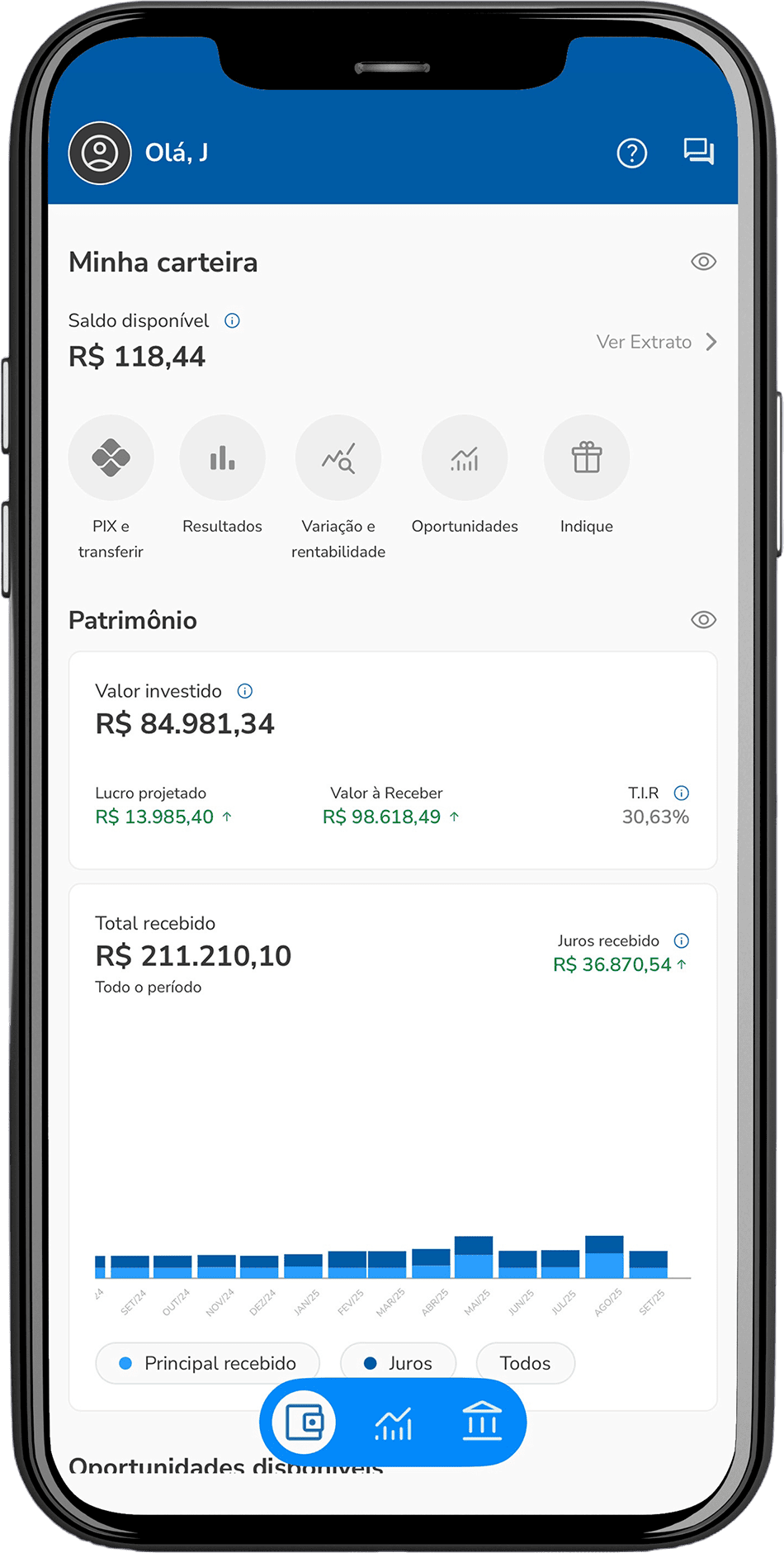Open the chat messages icon
The width and height of the screenshot is (784, 1553).
[698, 152]
